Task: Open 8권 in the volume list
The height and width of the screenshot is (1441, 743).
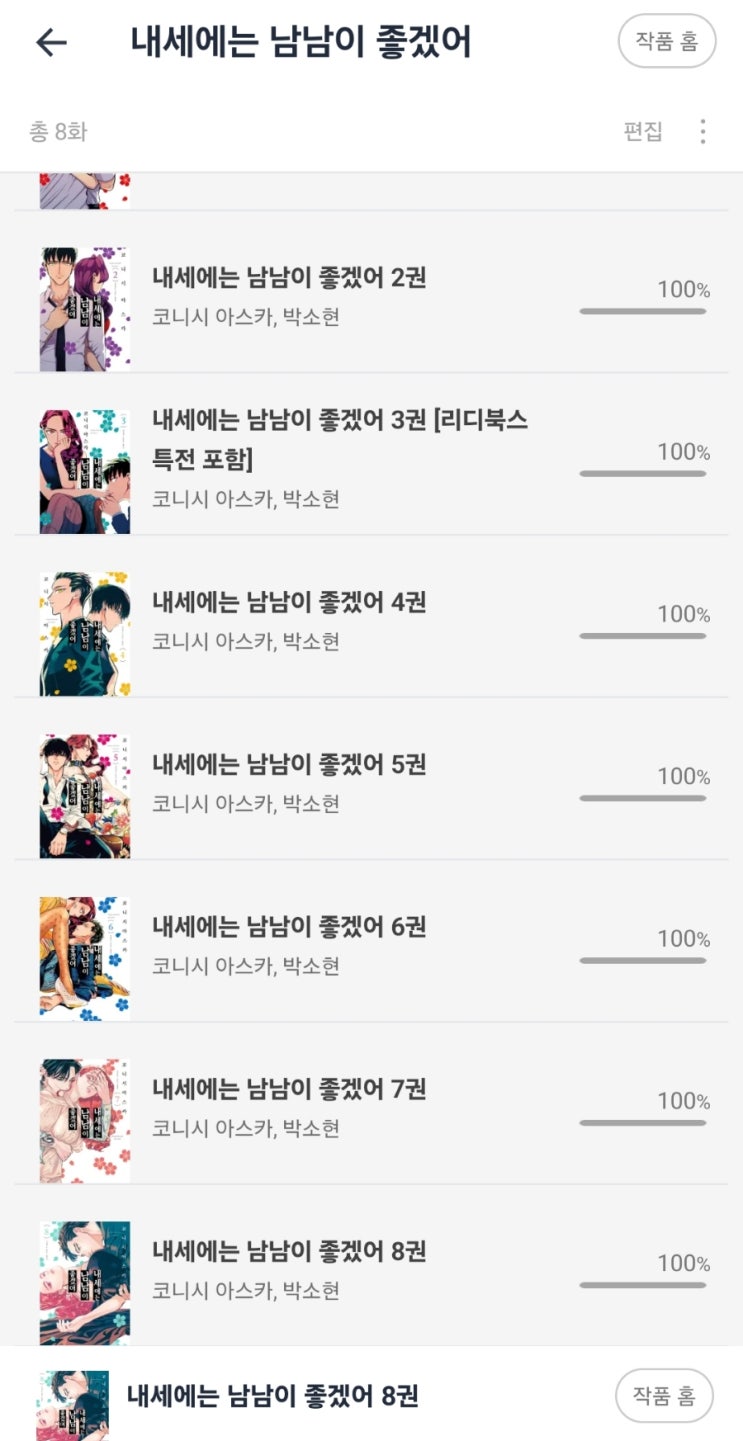Action: 289,1250
